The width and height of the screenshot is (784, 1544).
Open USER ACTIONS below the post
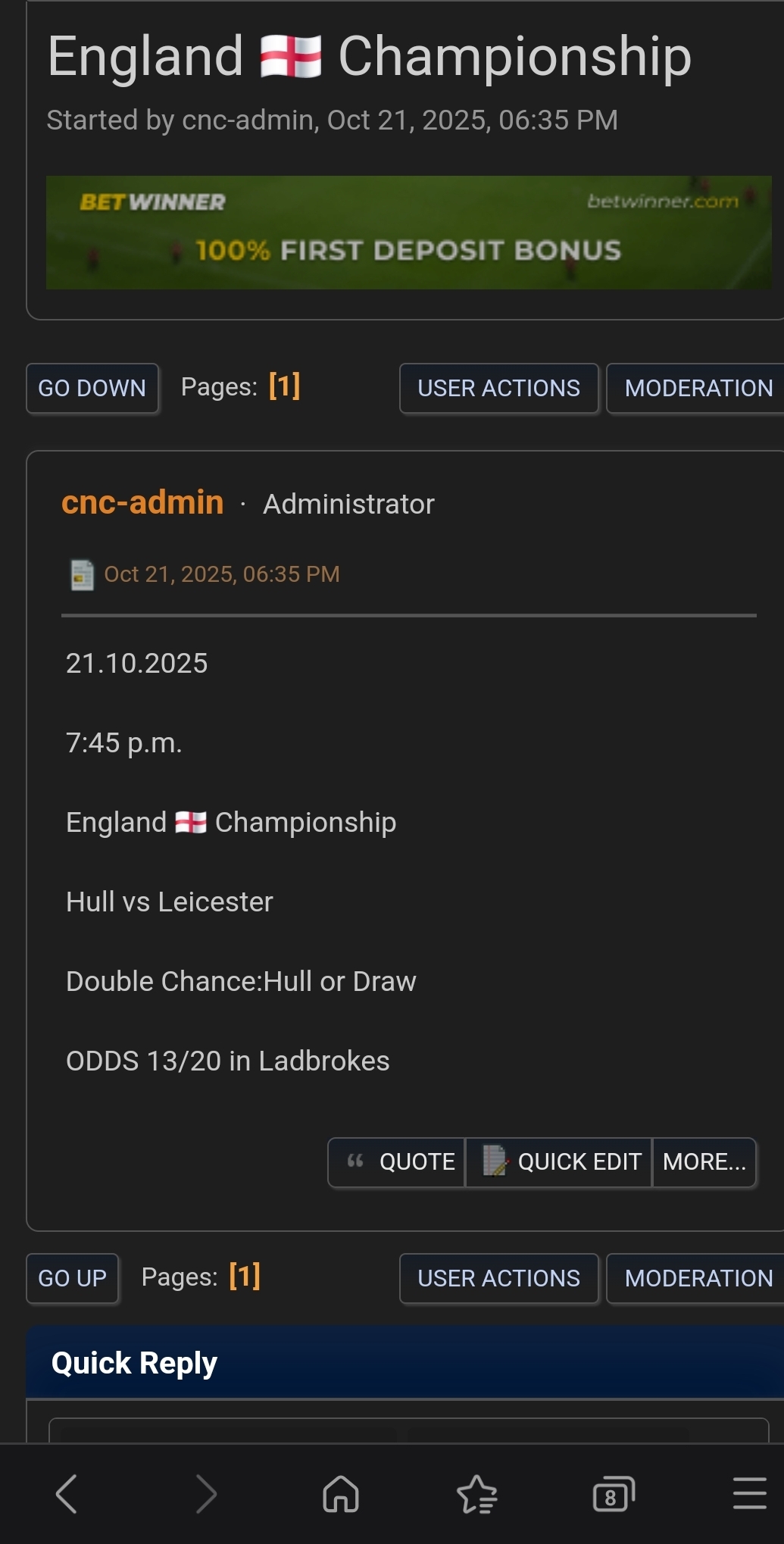pyautogui.click(x=498, y=1279)
